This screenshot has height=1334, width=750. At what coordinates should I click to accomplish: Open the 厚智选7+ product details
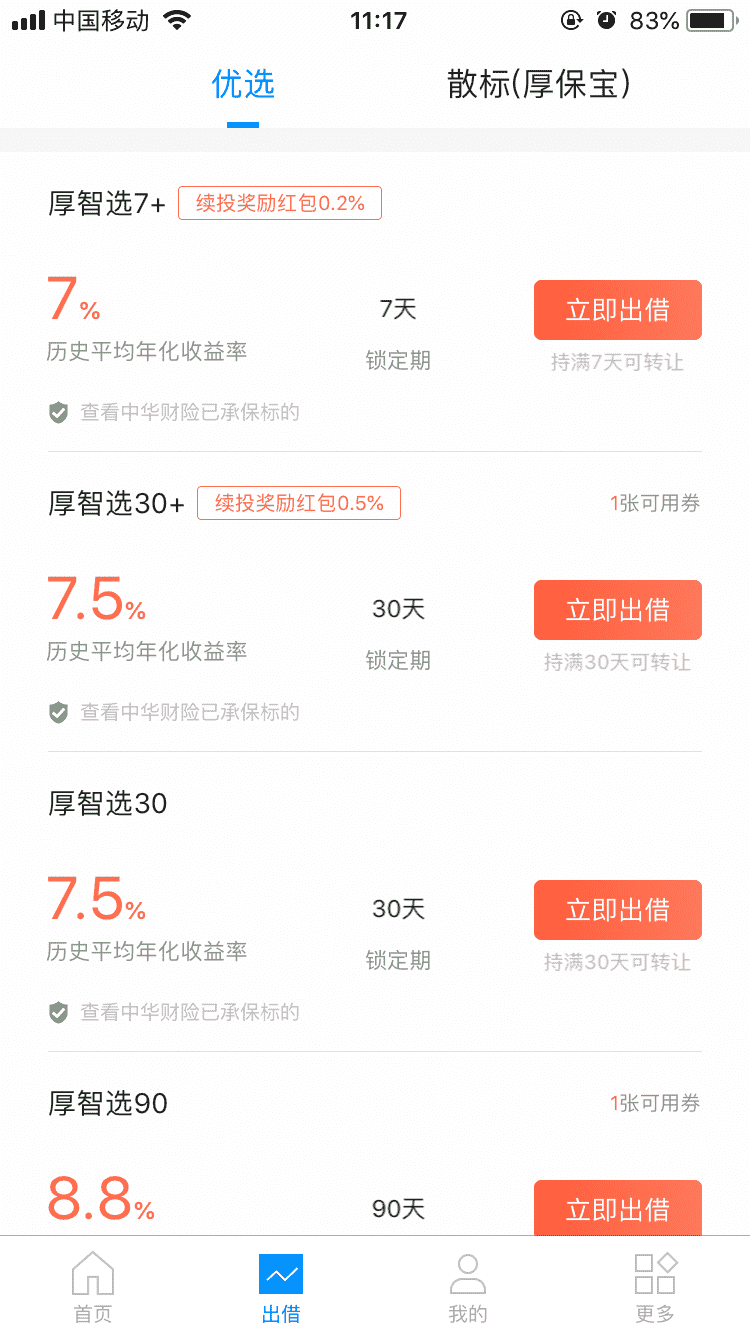pos(107,204)
